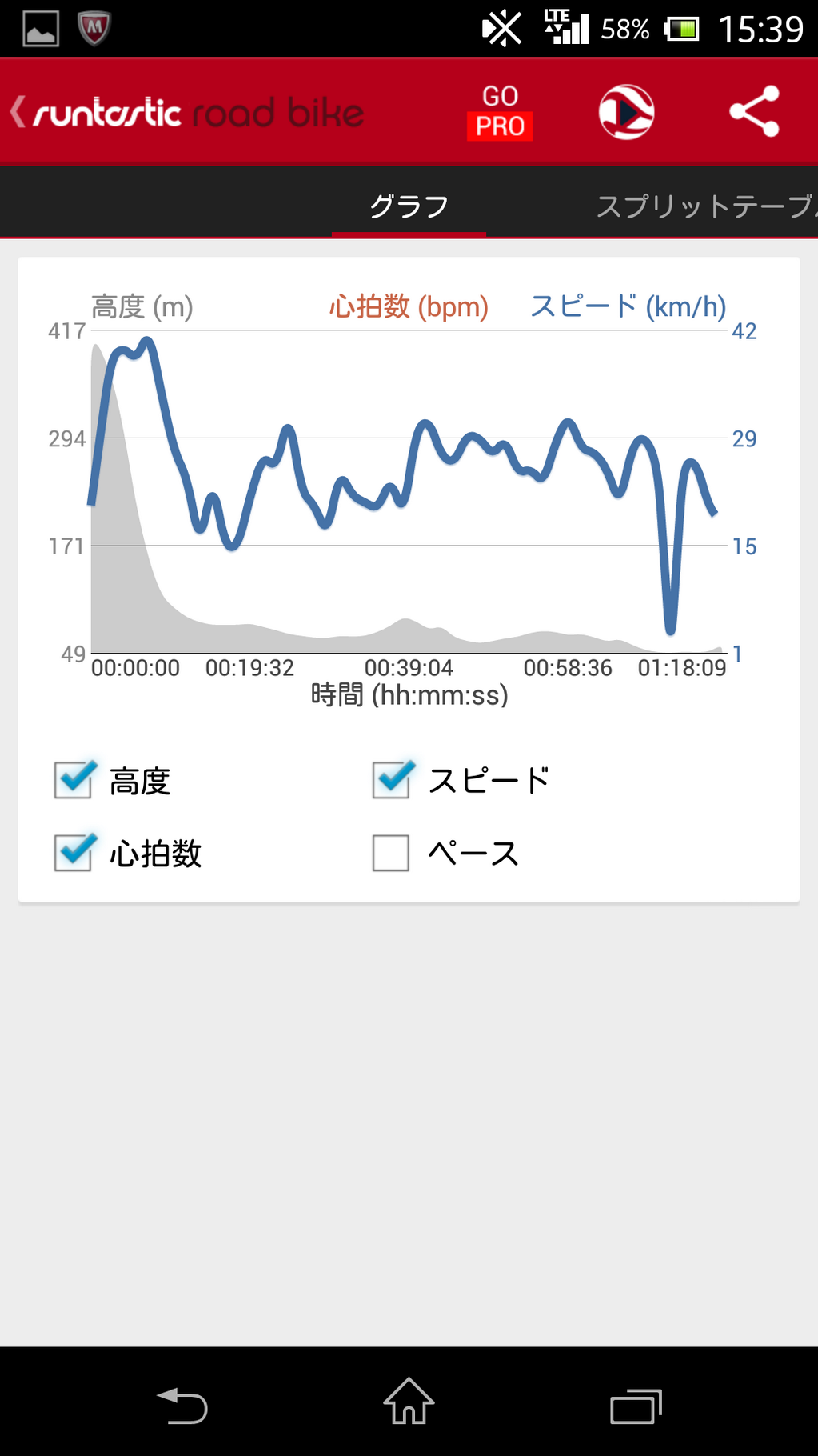The height and width of the screenshot is (1456, 818).
Task: Tap the GO PRO upgrade button
Action: point(500,112)
